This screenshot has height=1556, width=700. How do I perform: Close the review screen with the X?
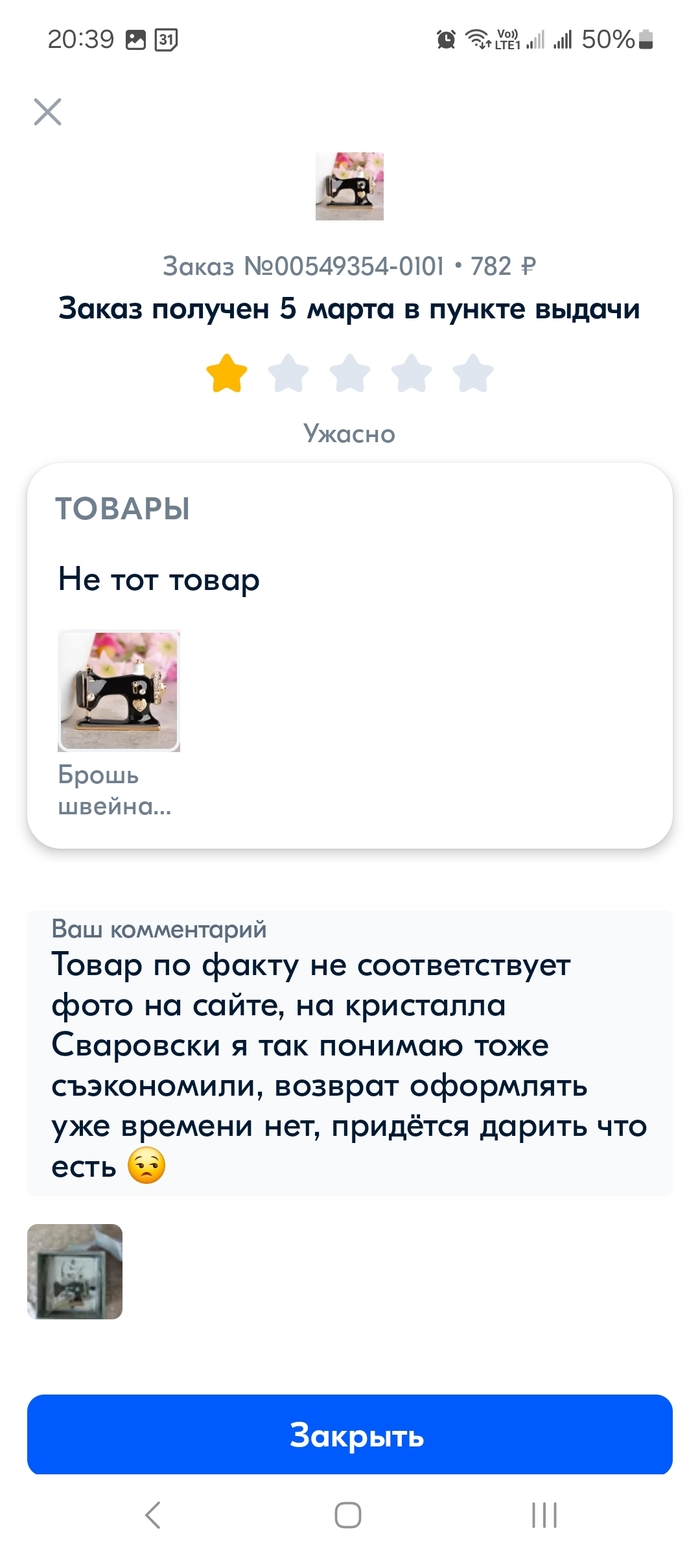[47, 111]
